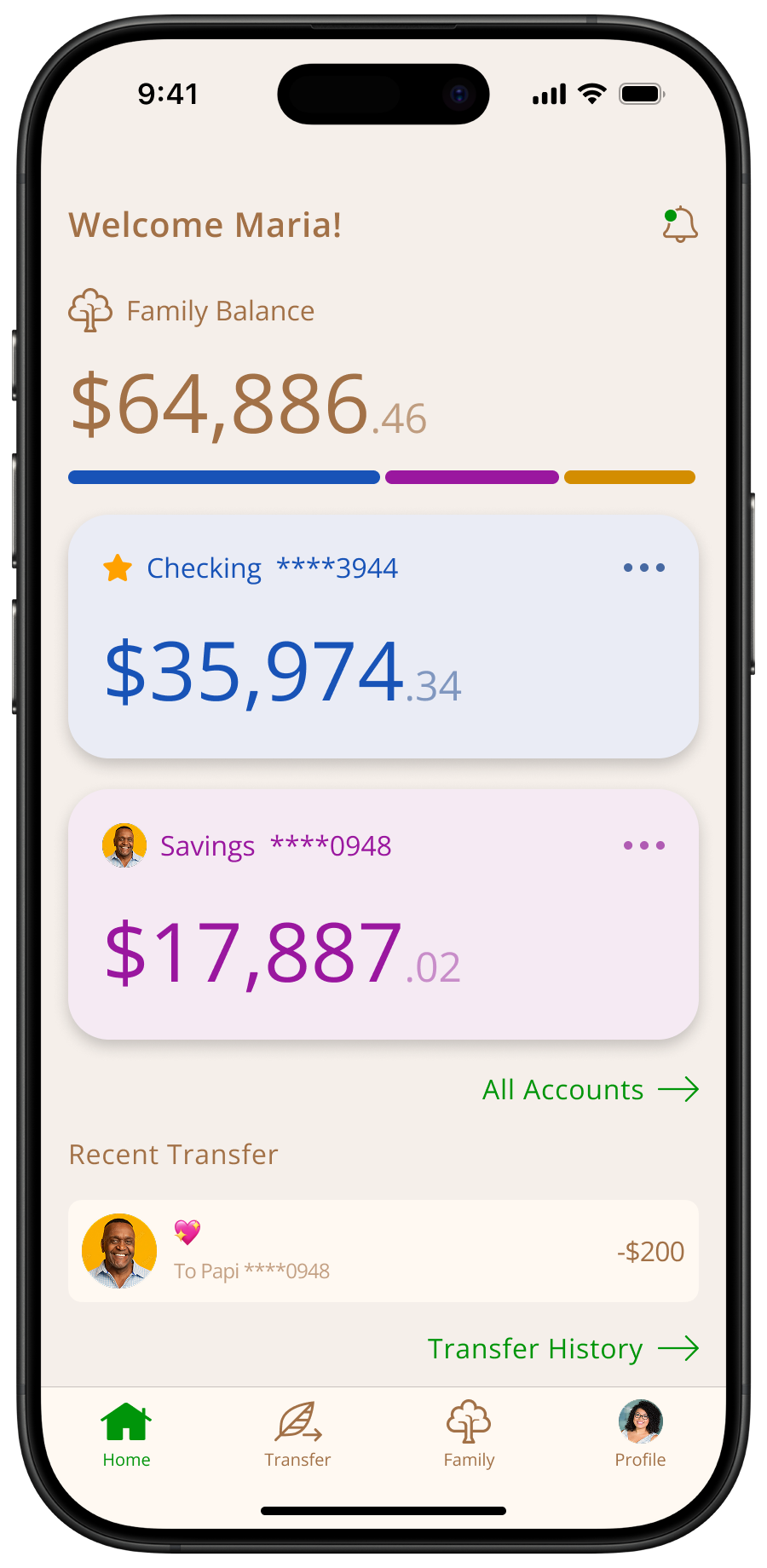
Task: Open the Savings account card
Action: click(x=383, y=914)
